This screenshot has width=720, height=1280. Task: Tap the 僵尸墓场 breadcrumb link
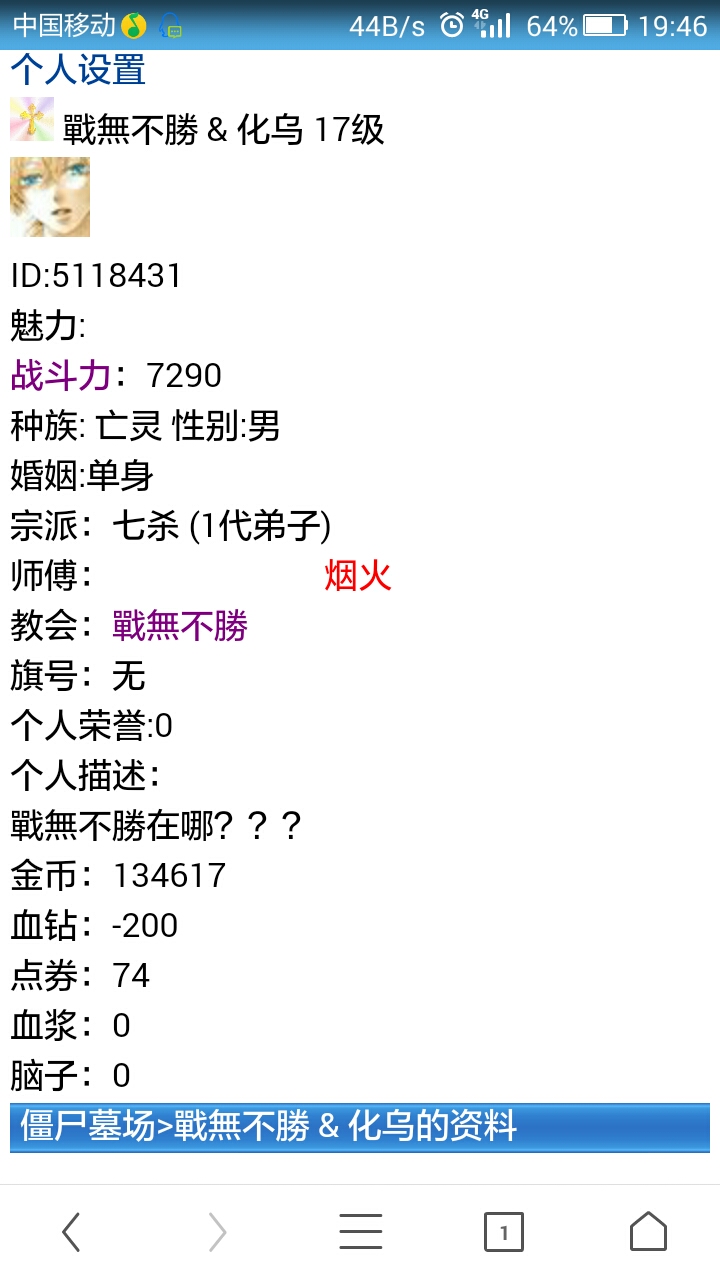pos(88,1127)
